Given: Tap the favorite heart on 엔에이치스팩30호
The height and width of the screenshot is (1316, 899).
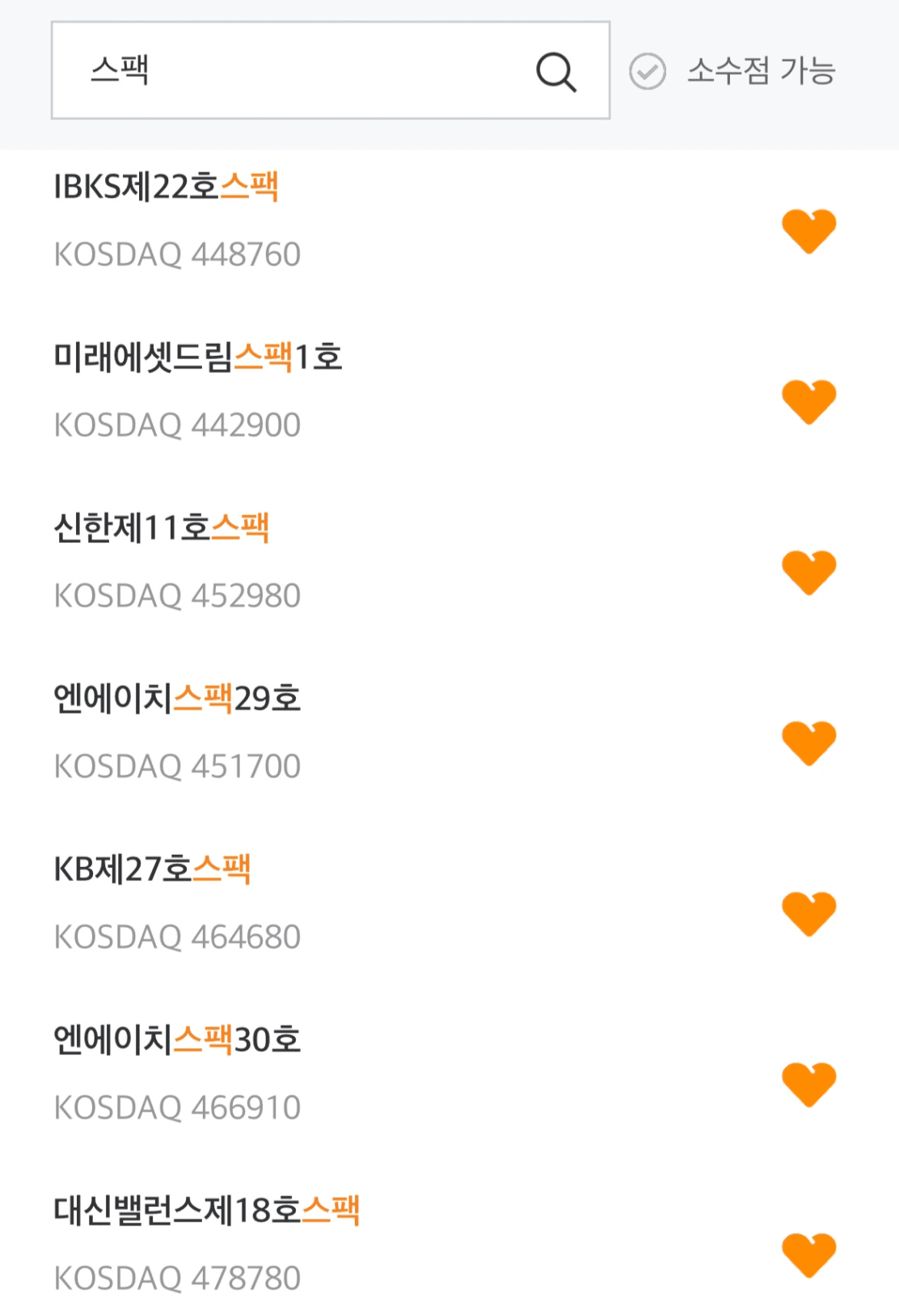Looking at the screenshot, I should click(x=808, y=1084).
